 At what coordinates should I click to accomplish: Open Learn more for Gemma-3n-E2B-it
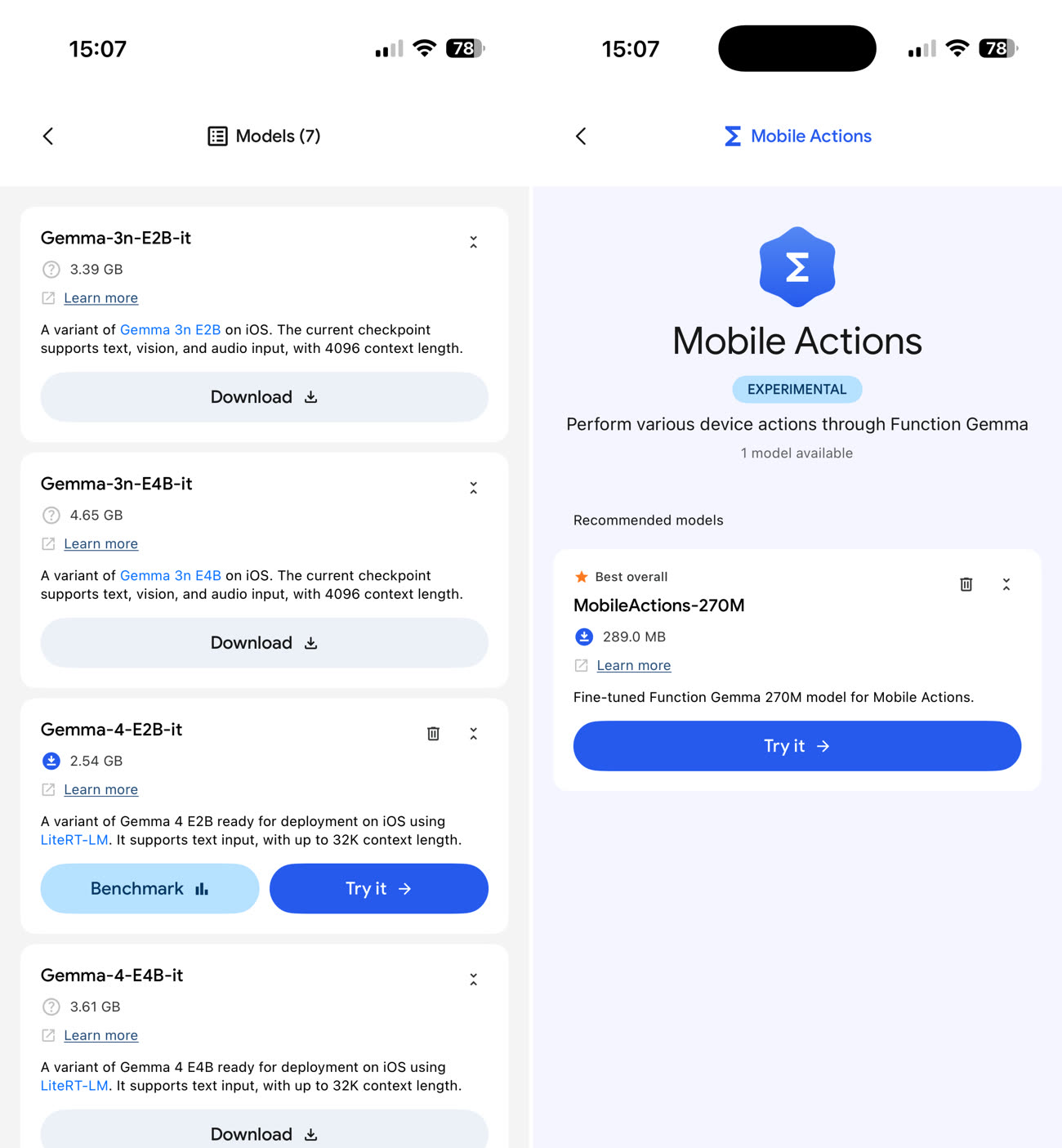tap(100, 298)
